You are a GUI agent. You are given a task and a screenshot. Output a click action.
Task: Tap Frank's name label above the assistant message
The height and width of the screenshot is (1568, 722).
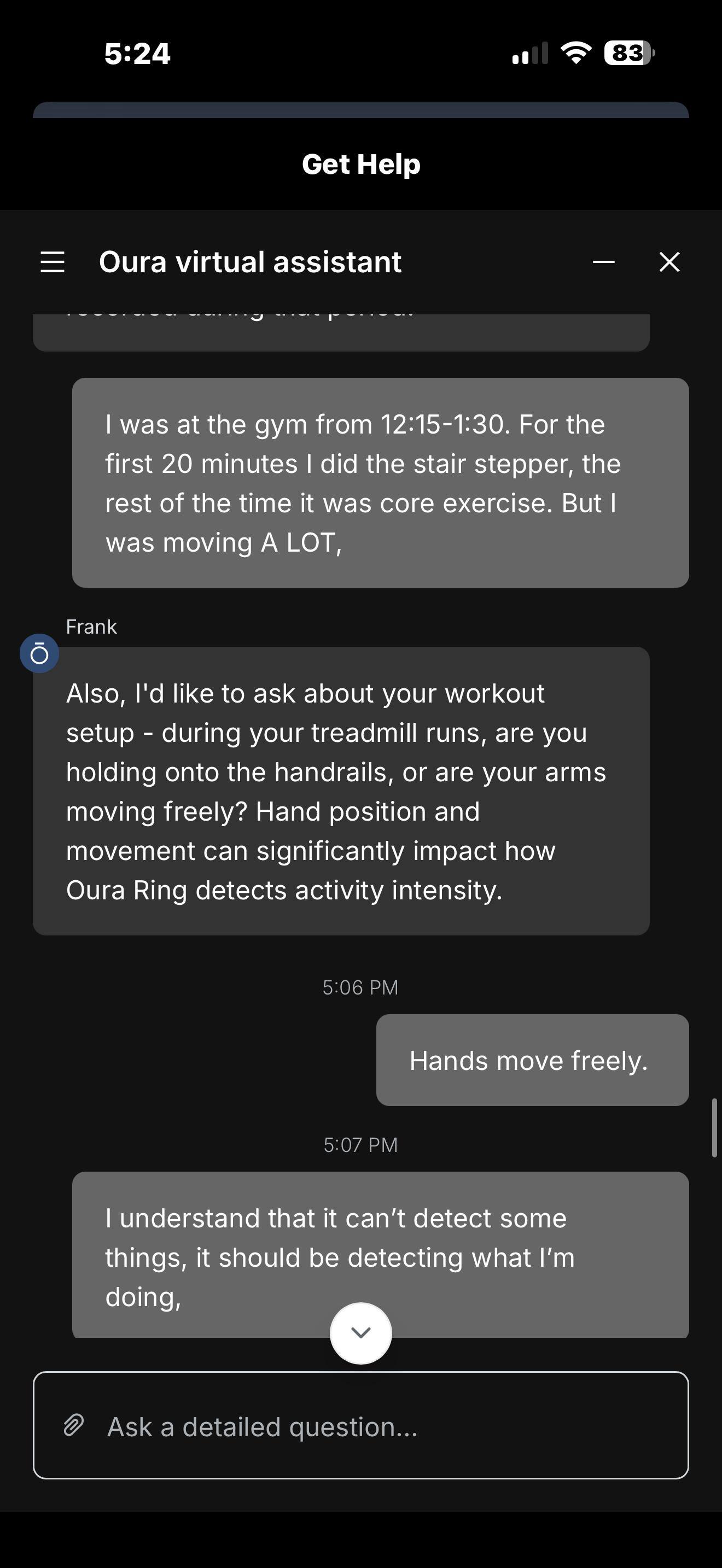coord(91,626)
